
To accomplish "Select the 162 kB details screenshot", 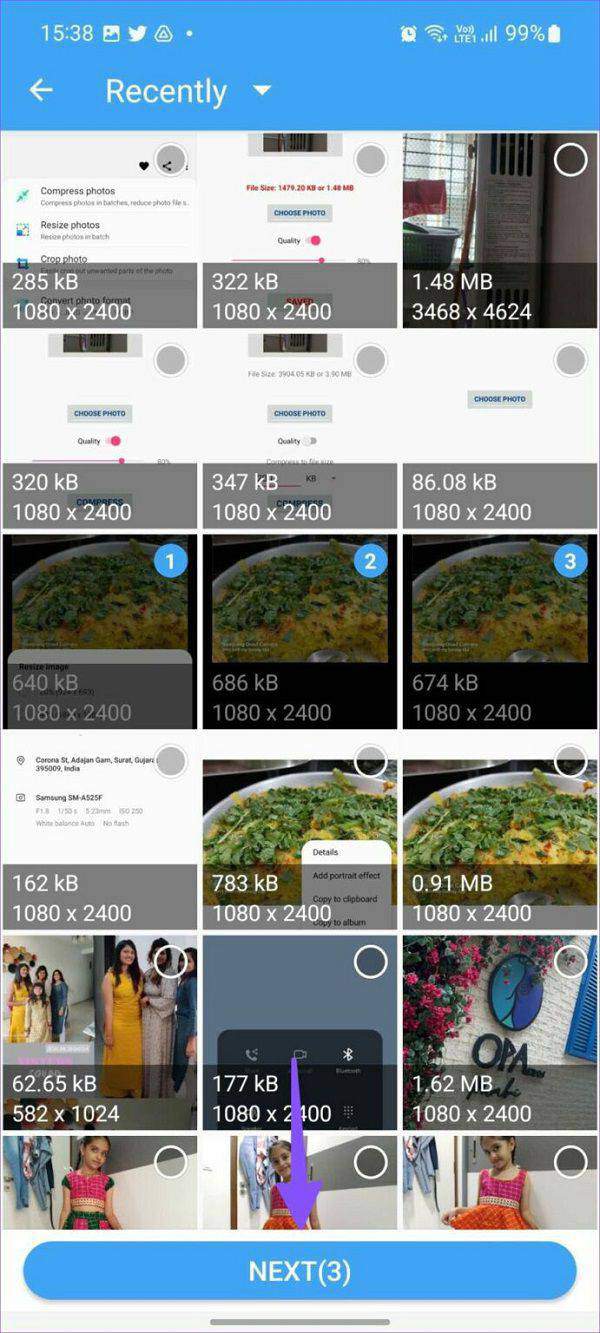I will coord(100,832).
